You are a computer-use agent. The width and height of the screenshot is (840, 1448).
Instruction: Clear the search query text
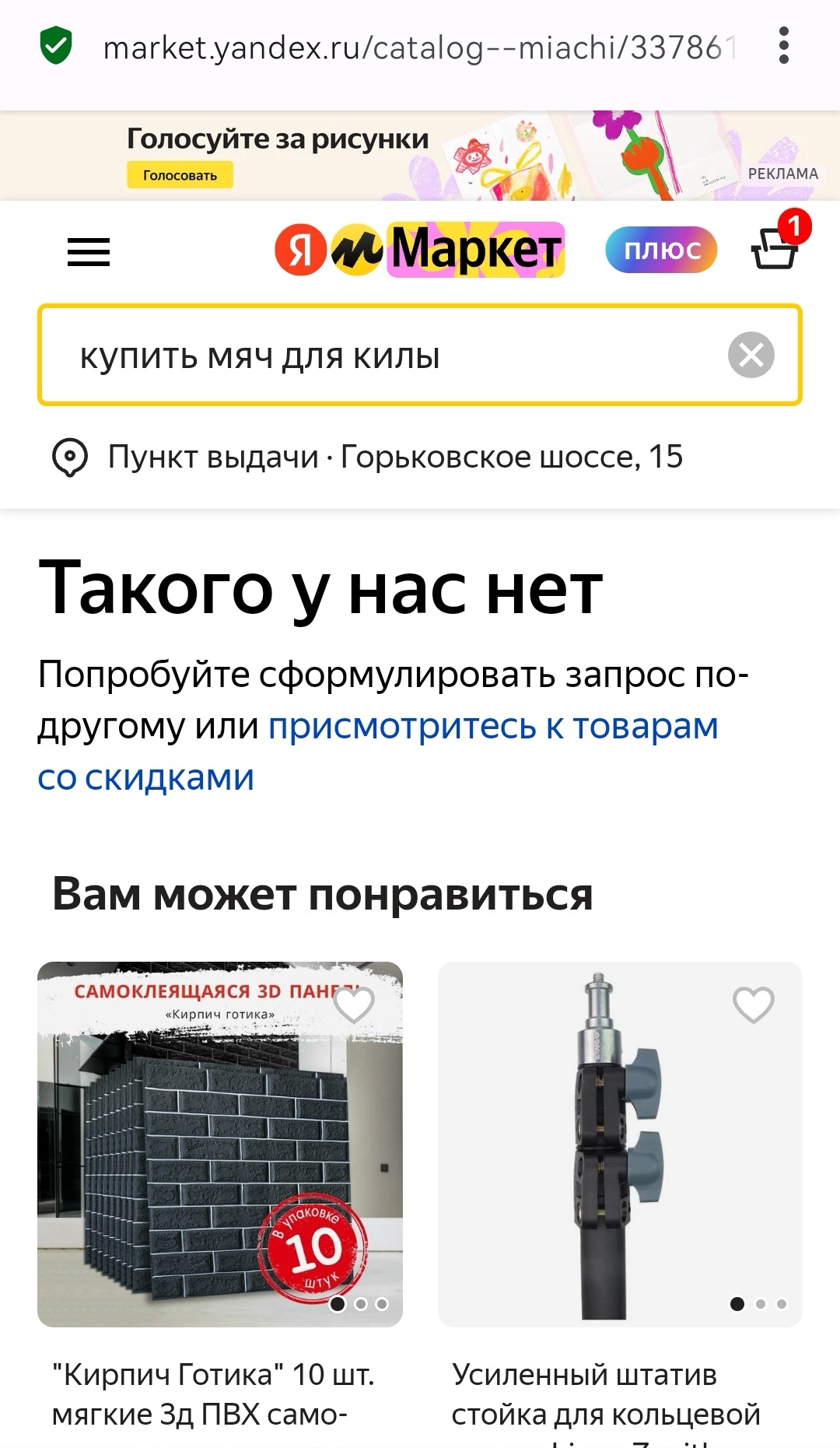point(751,356)
